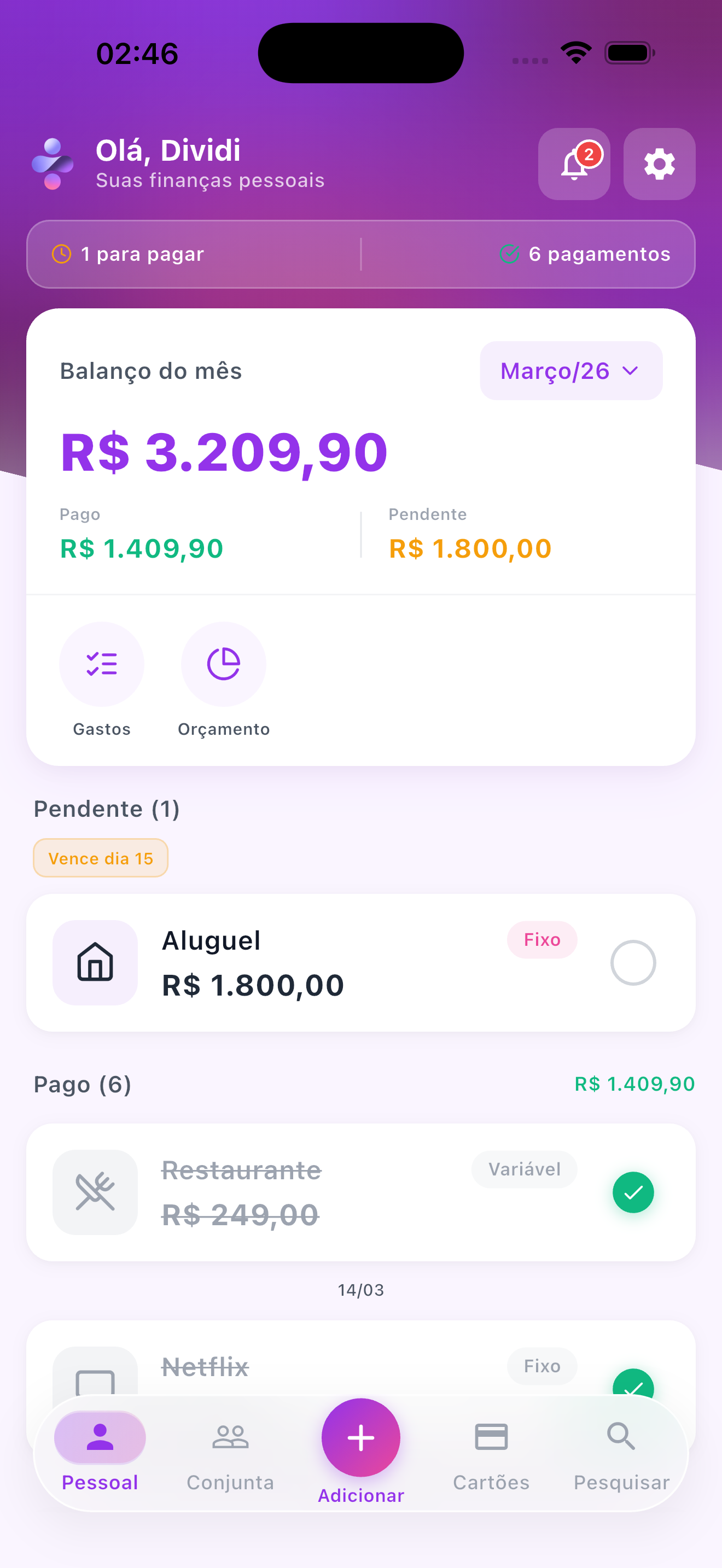Tap the 'Vence dia 15' badge

coord(101,858)
